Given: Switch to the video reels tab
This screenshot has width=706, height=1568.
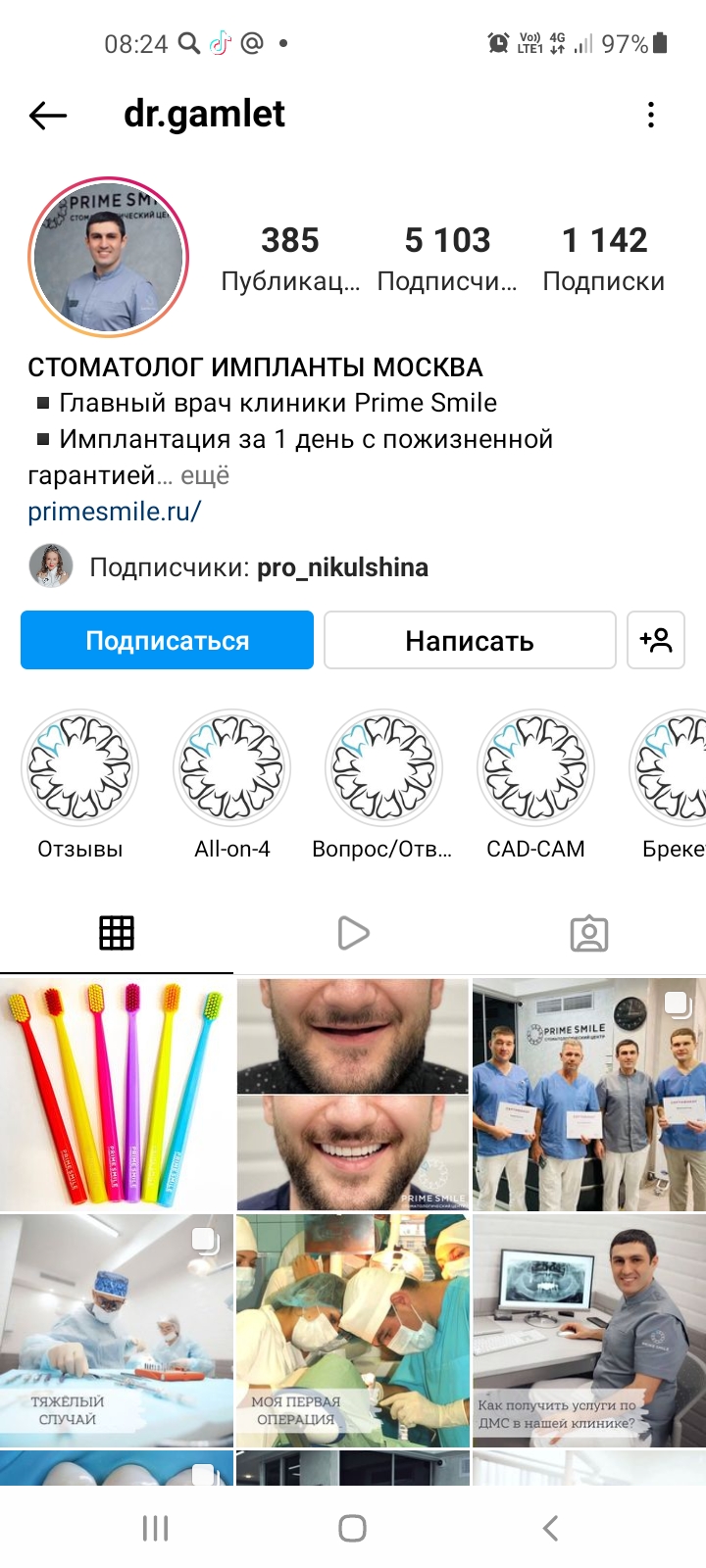Looking at the screenshot, I should pos(353,933).
